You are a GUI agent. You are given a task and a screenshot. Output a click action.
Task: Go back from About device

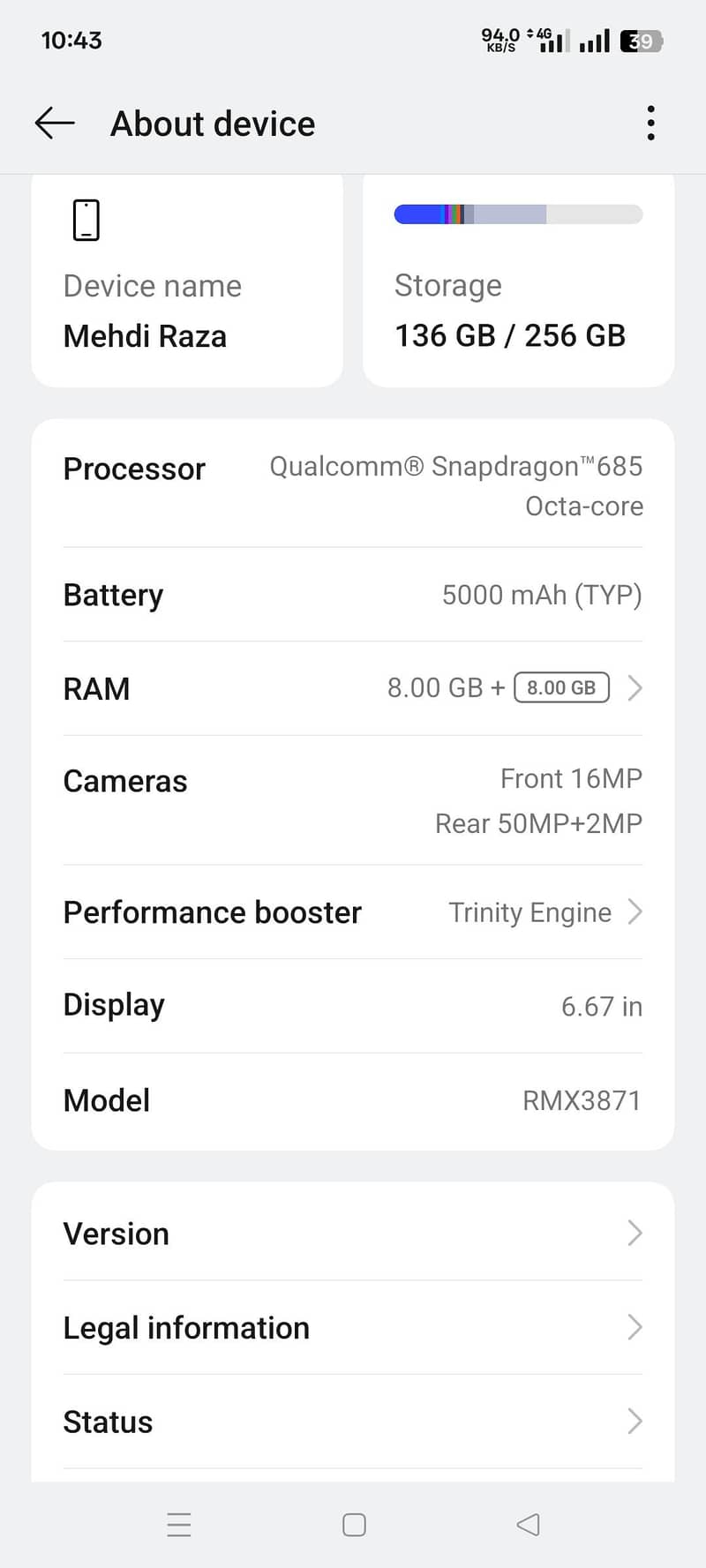tap(55, 124)
